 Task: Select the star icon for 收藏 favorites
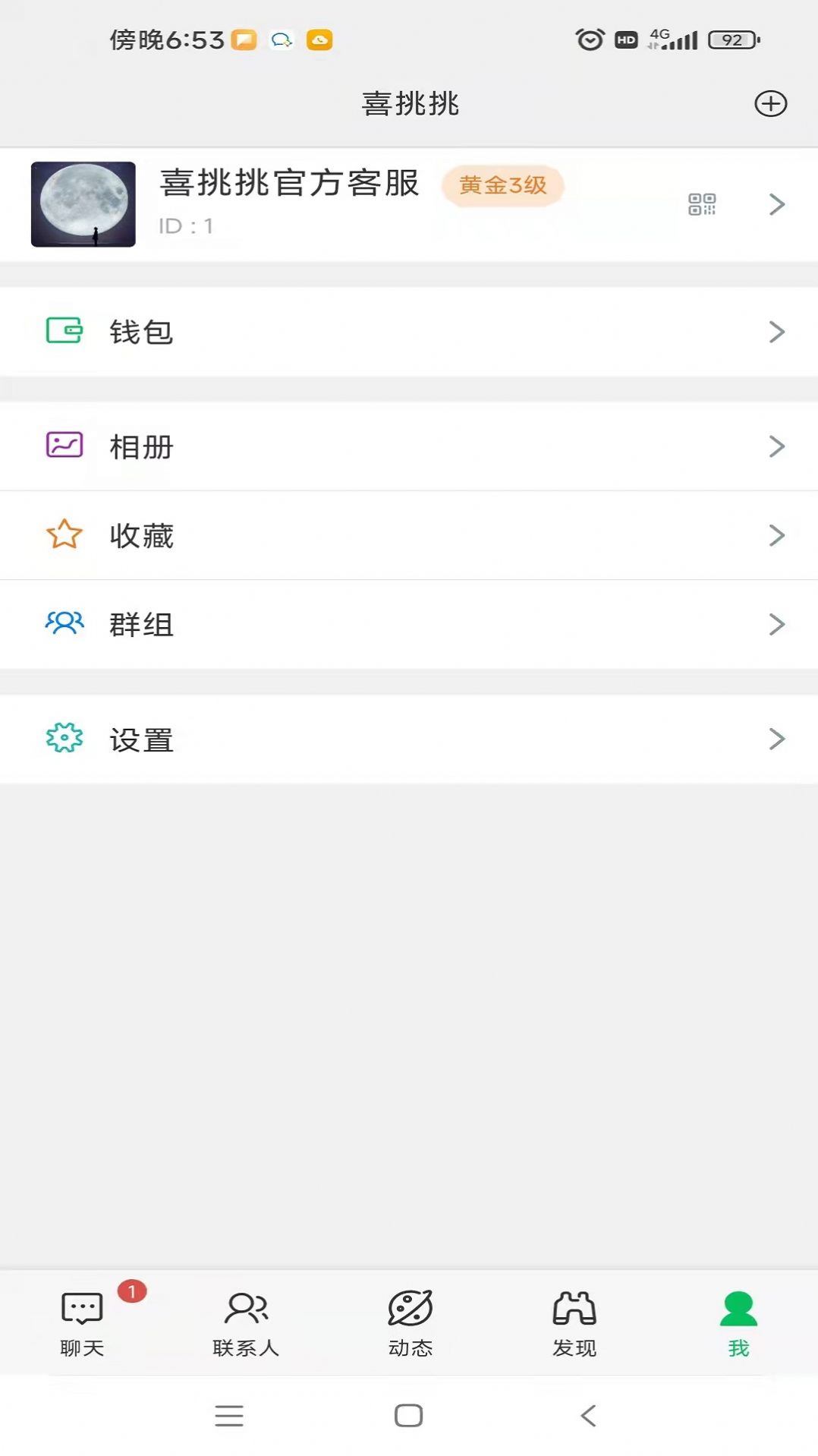[x=64, y=535]
